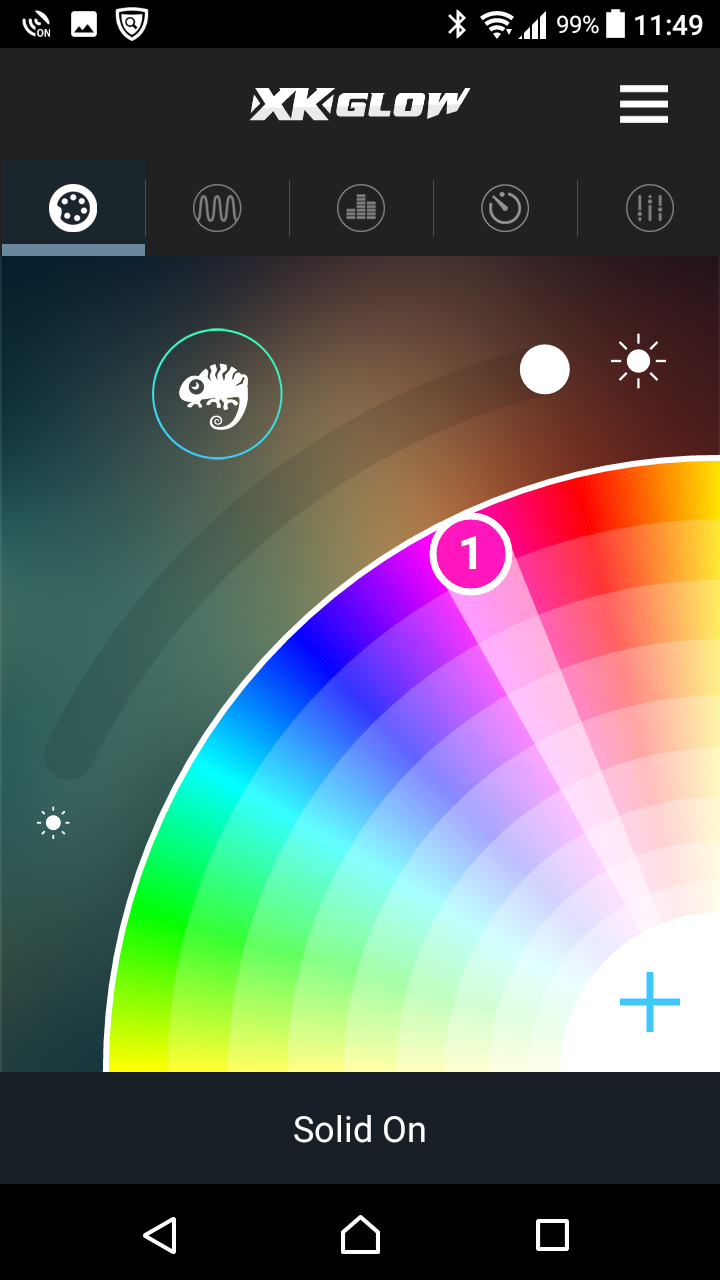The height and width of the screenshot is (1280, 720).
Task: Tap the chameleon color capture button
Action: click(x=217, y=394)
